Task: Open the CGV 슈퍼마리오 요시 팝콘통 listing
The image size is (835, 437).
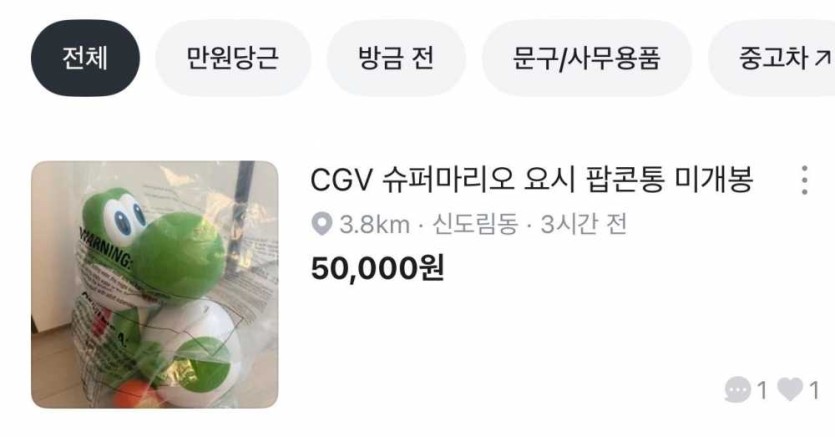Action: 531,181
